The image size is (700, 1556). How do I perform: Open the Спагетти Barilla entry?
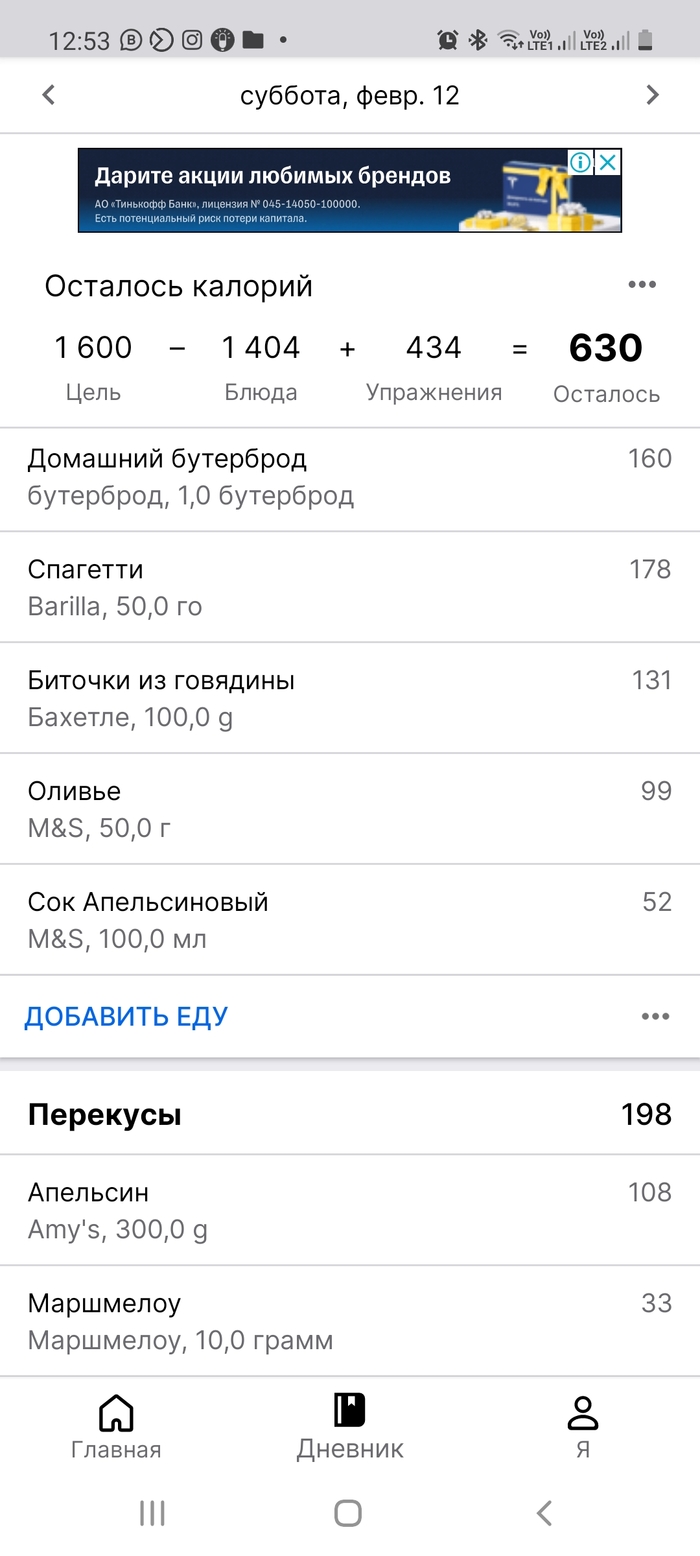point(350,587)
